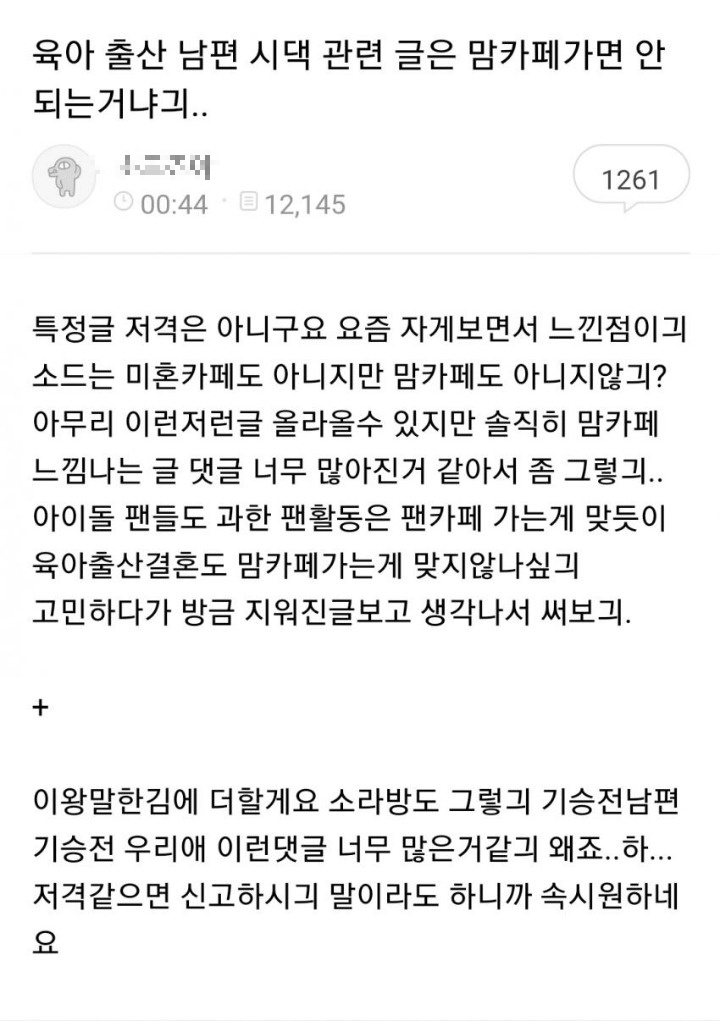Open the 1261 comments bubble
720x1021 pixels.
click(630, 179)
